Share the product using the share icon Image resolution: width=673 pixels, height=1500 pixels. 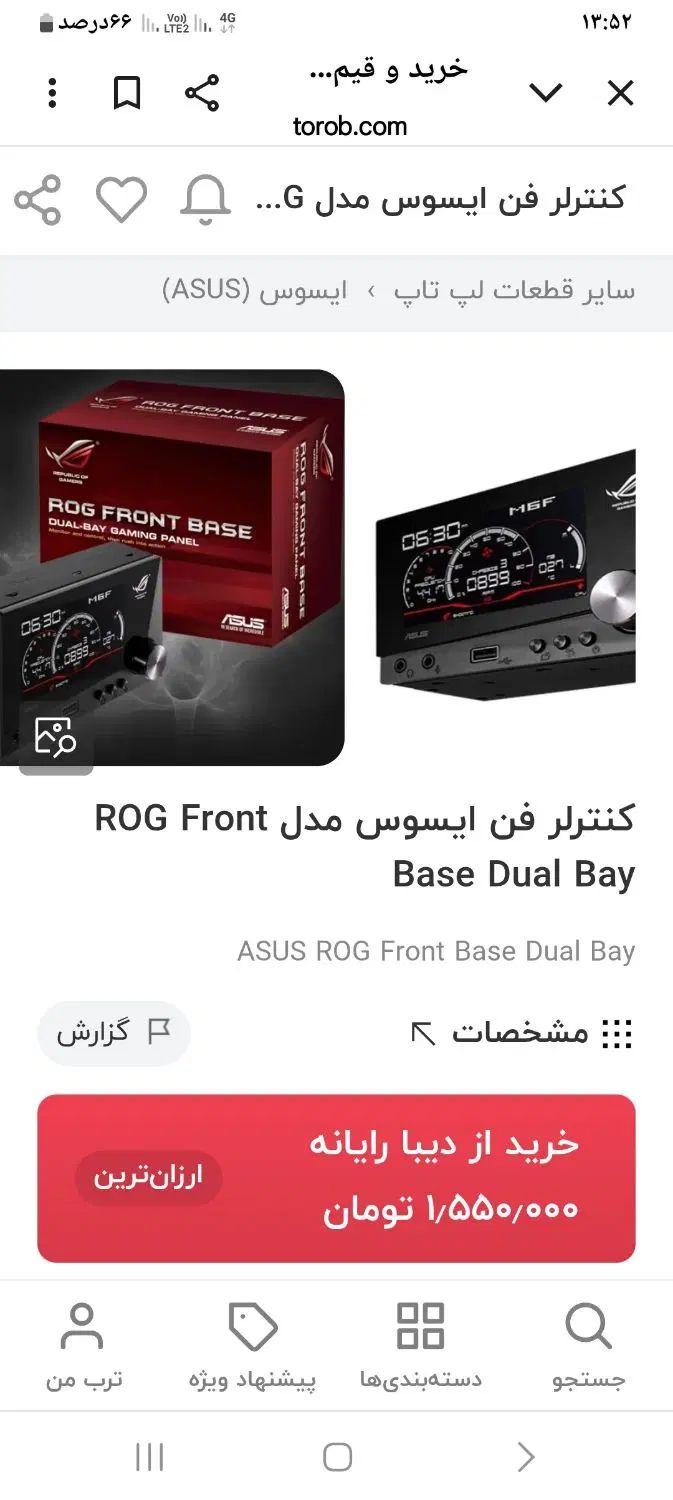click(38, 199)
